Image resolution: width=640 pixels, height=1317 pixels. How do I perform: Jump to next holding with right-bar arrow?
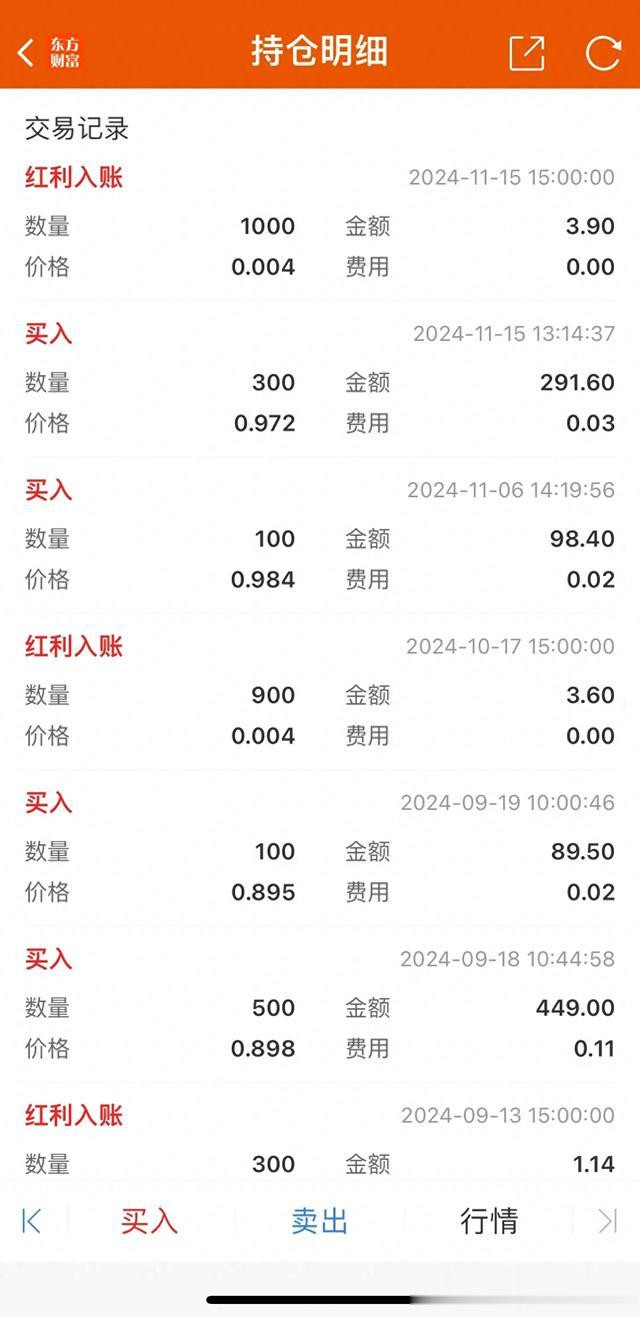click(x=607, y=1221)
